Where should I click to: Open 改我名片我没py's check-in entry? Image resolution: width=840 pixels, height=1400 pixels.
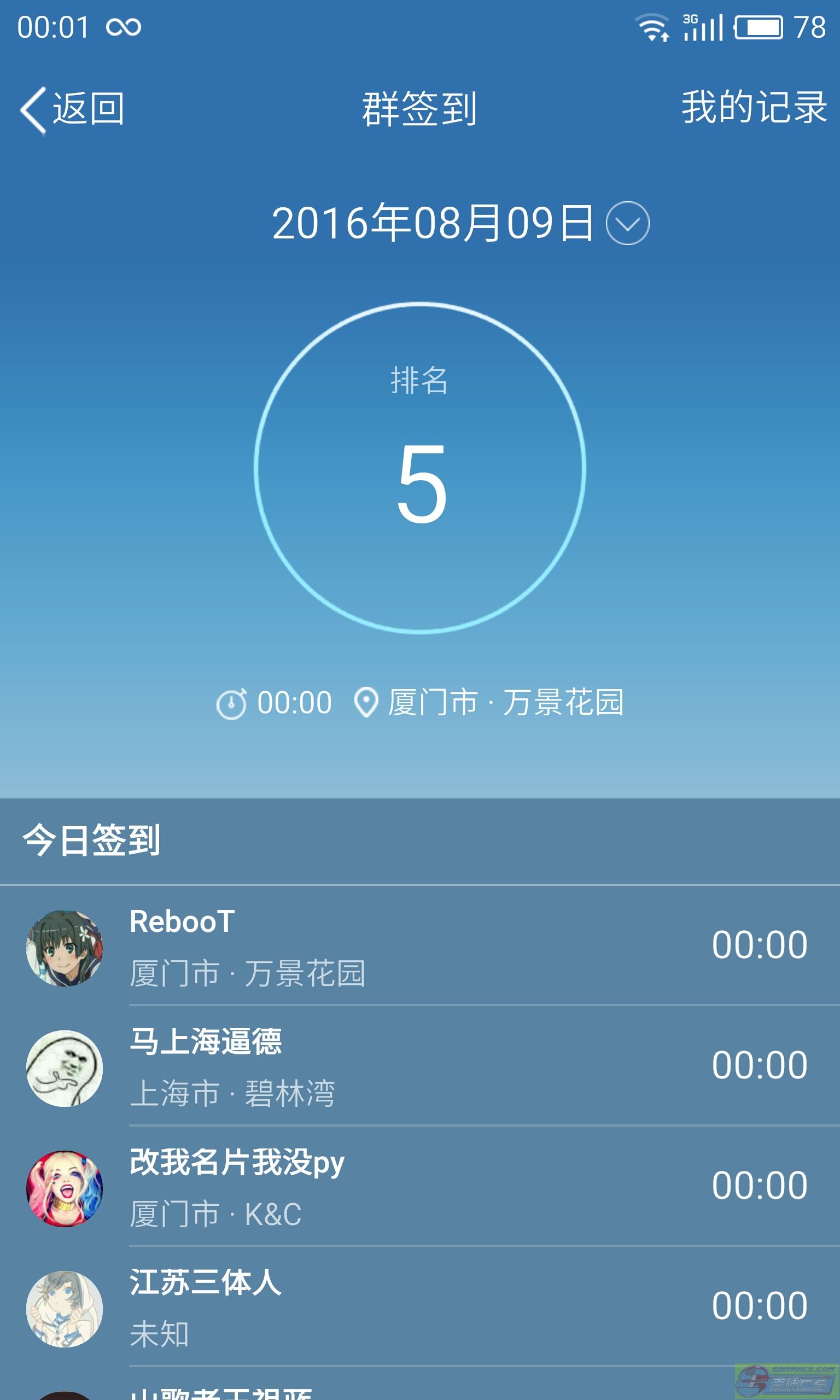[420, 1187]
